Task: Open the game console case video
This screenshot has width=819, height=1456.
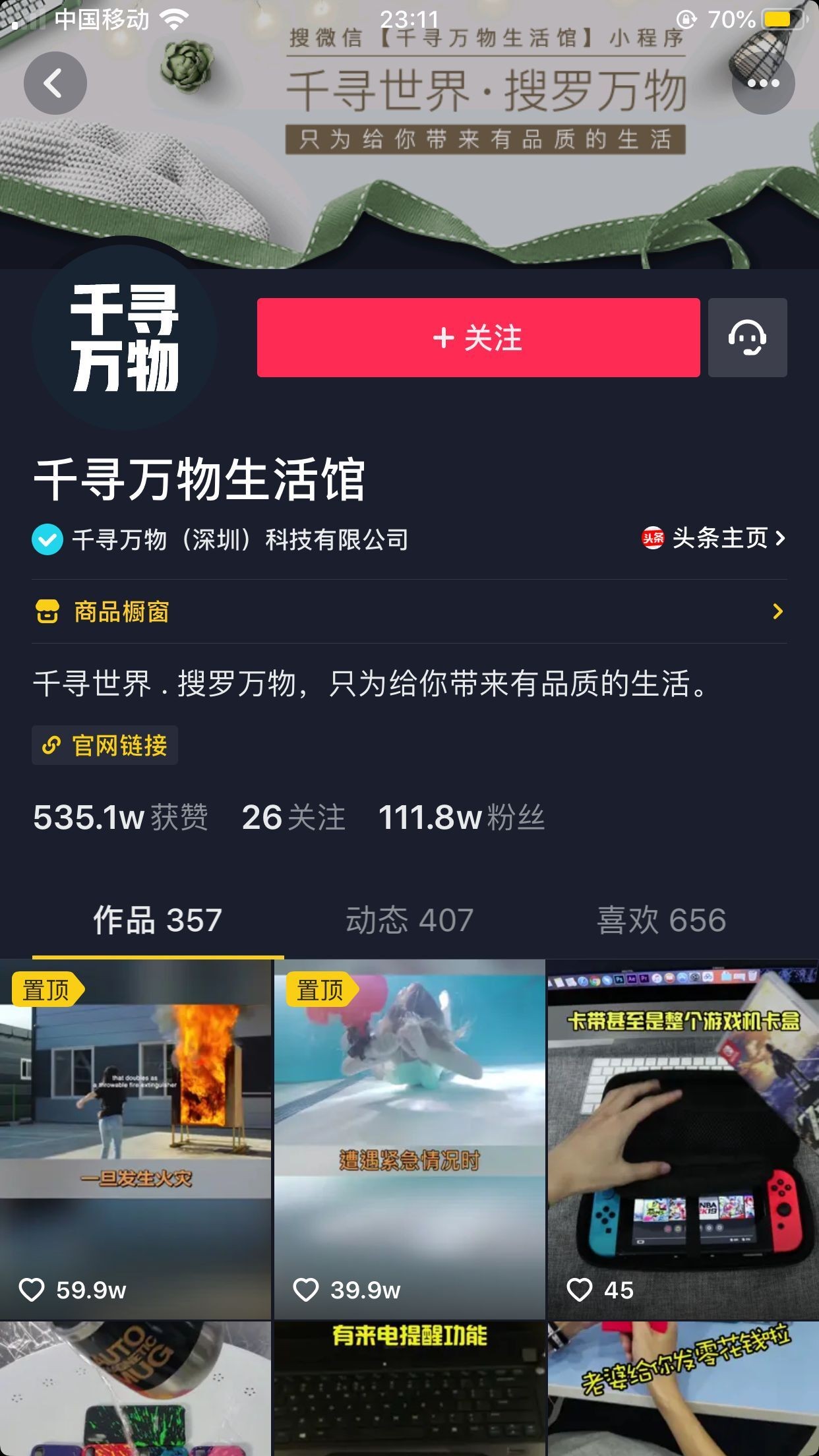Action: [x=682, y=1137]
